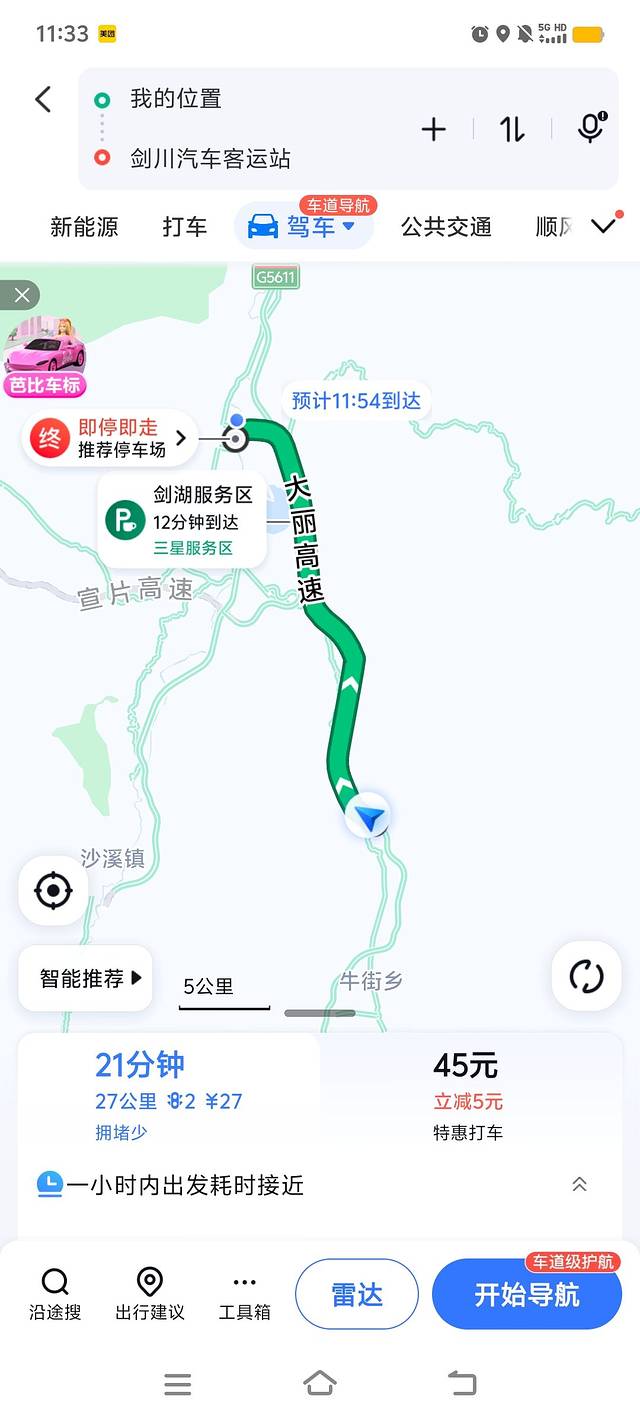
Task: Dismiss the 芭比车标 promotion
Action: pos(21,295)
